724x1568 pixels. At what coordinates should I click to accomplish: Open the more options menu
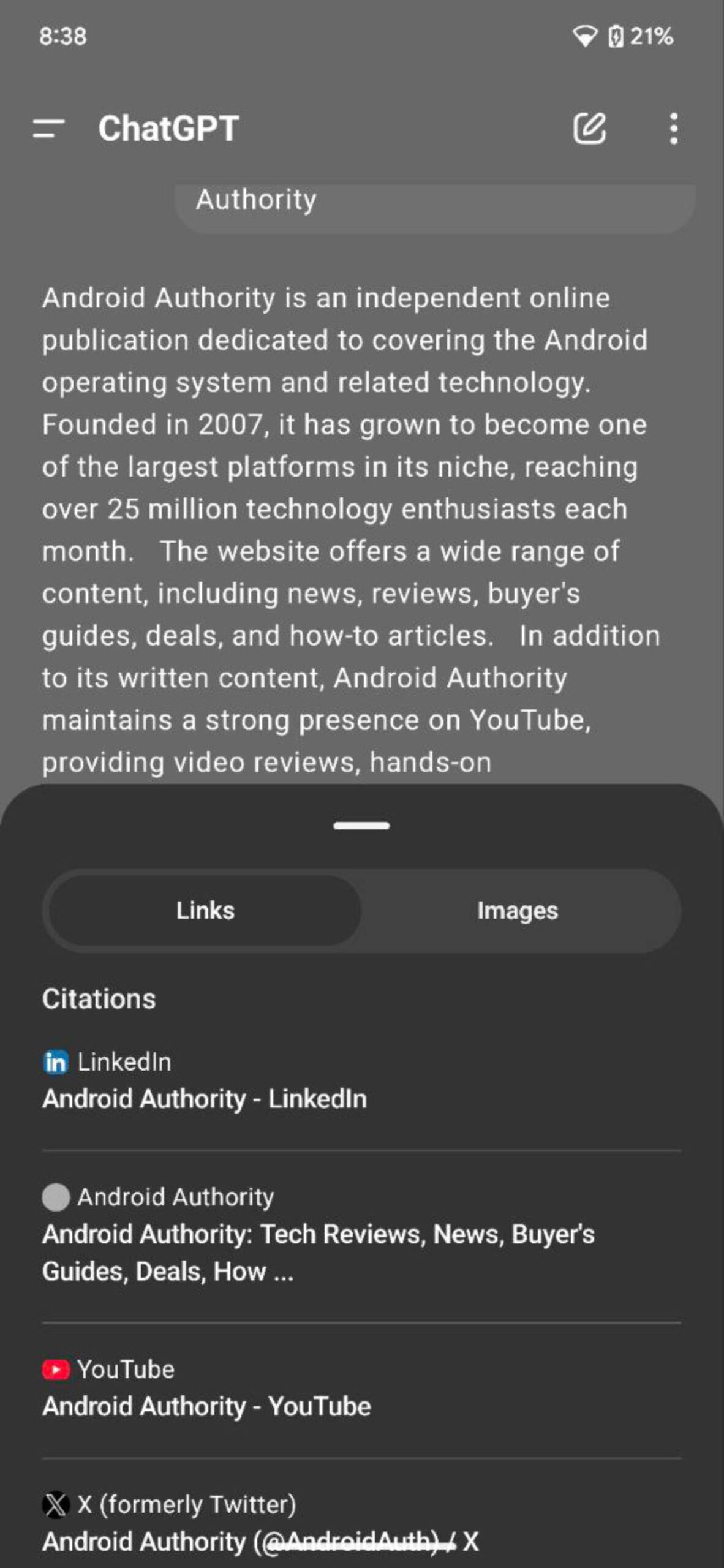(674, 129)
